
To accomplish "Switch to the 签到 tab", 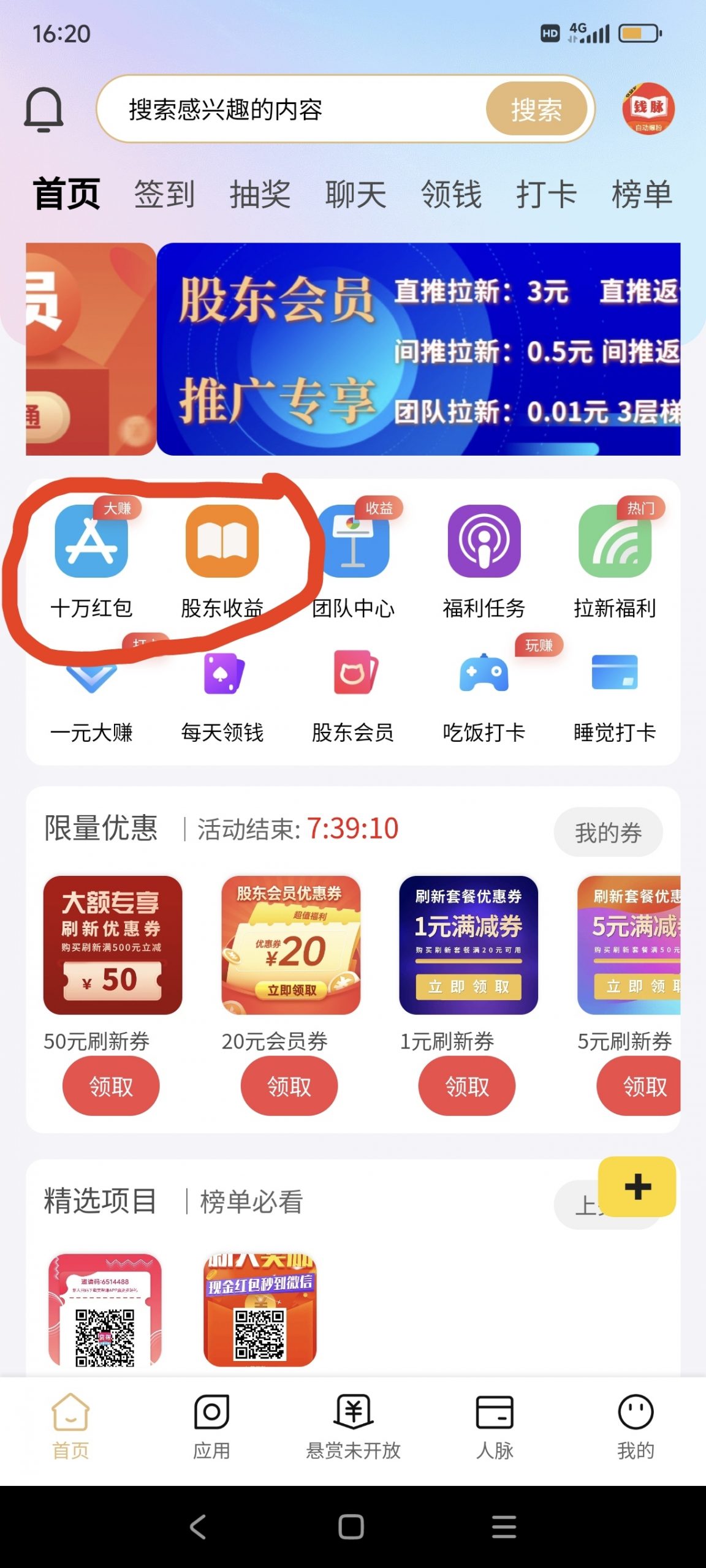I will tap(164, 193).
